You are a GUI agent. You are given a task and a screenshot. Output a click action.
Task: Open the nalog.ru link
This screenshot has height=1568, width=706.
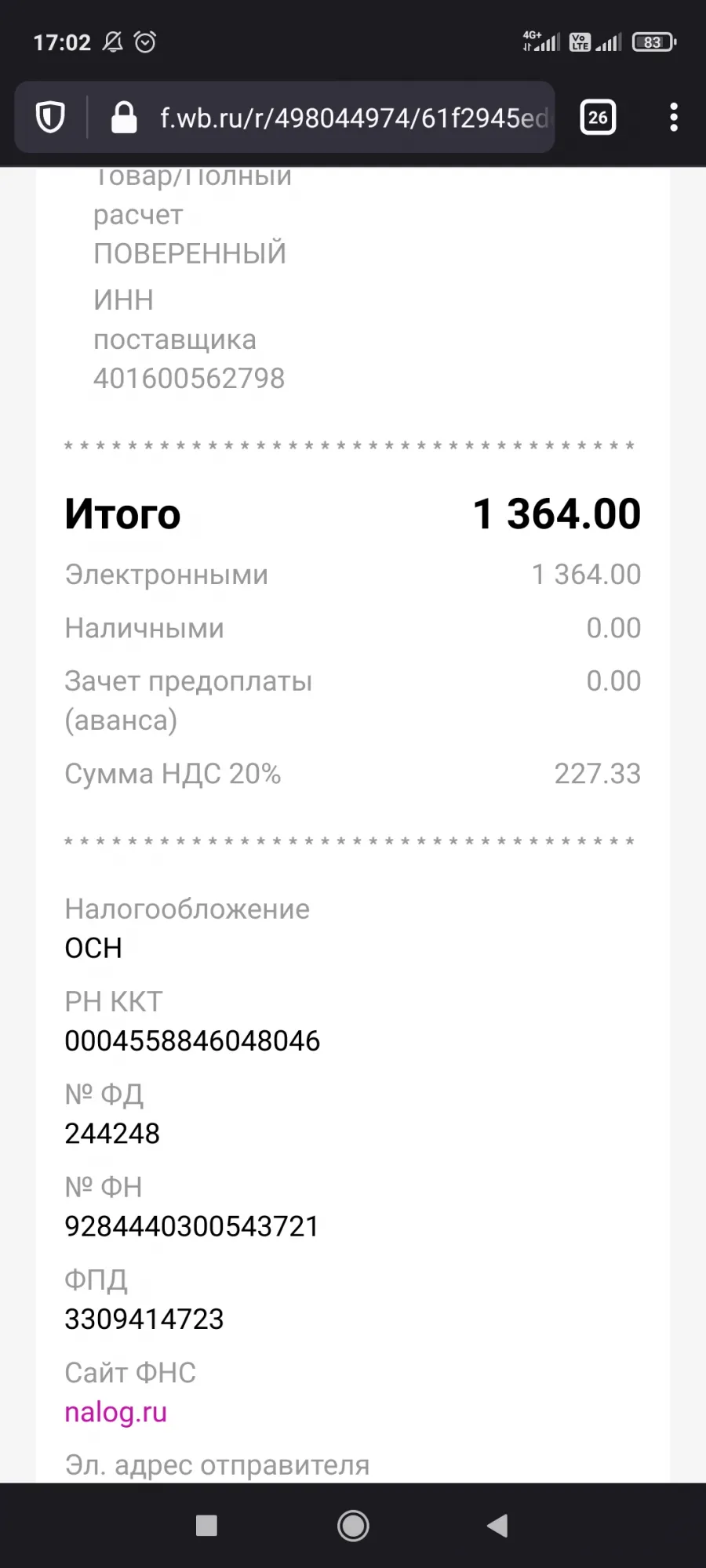click(x=116, y=1412)
